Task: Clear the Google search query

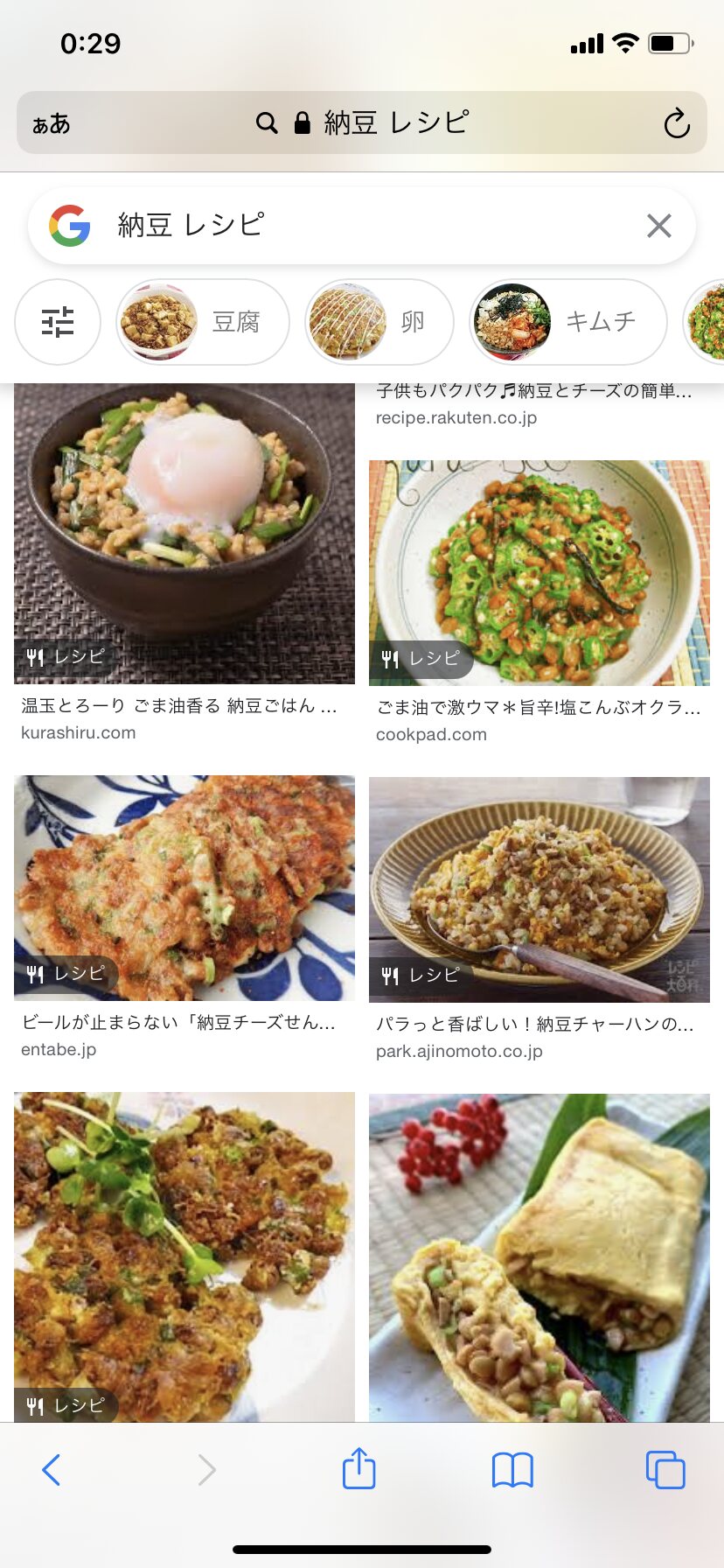Action: tap(658, 226)
